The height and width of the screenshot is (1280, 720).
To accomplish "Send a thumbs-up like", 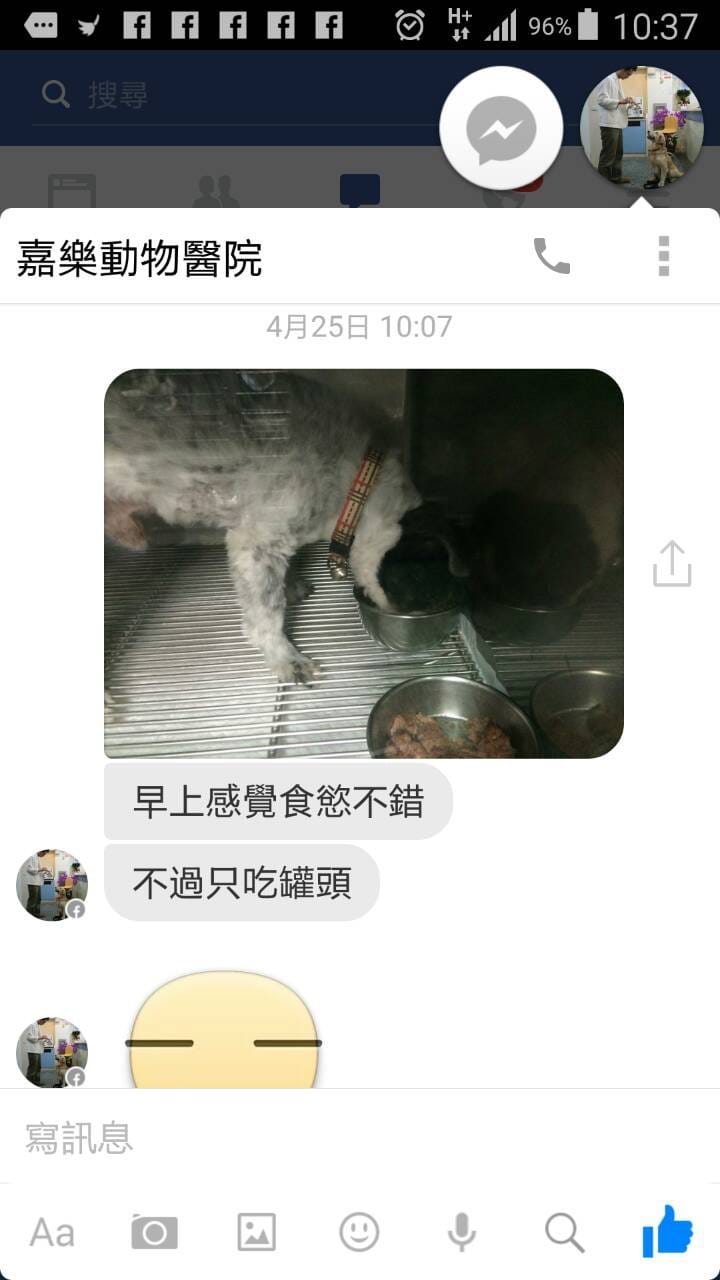I will click(667, 1231).
